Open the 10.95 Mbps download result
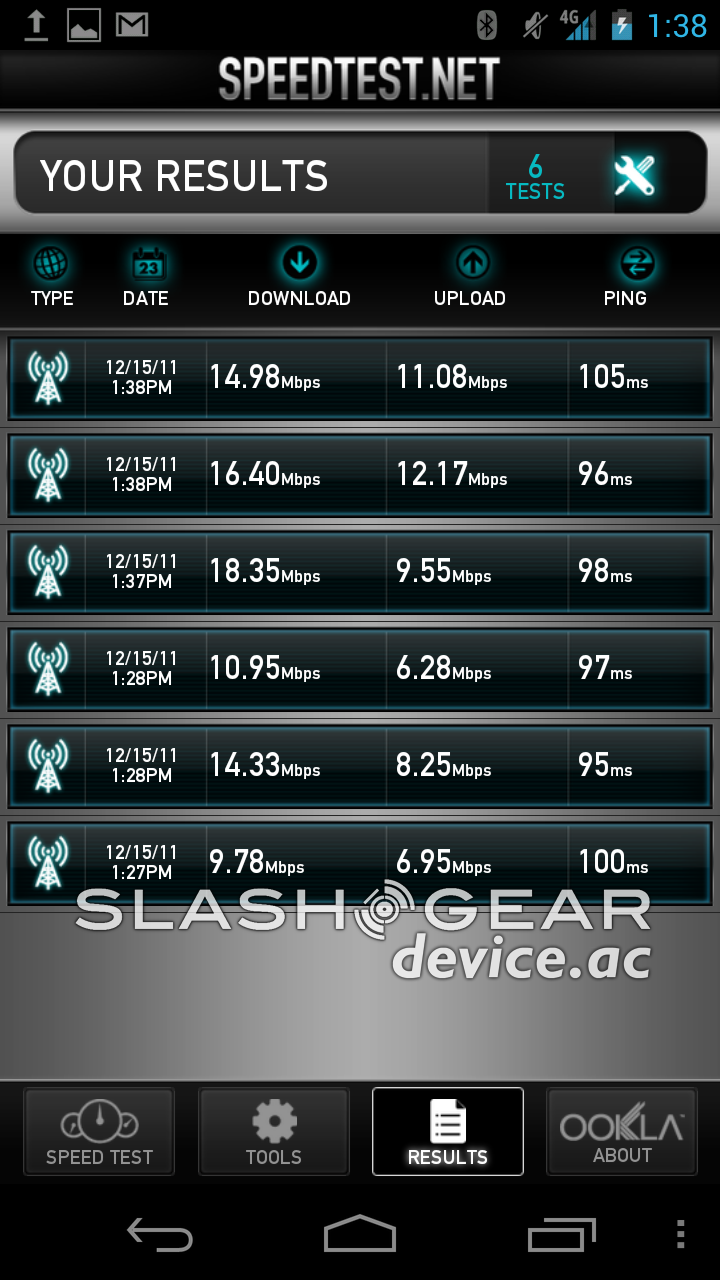720x1280 pixels. 360,669
